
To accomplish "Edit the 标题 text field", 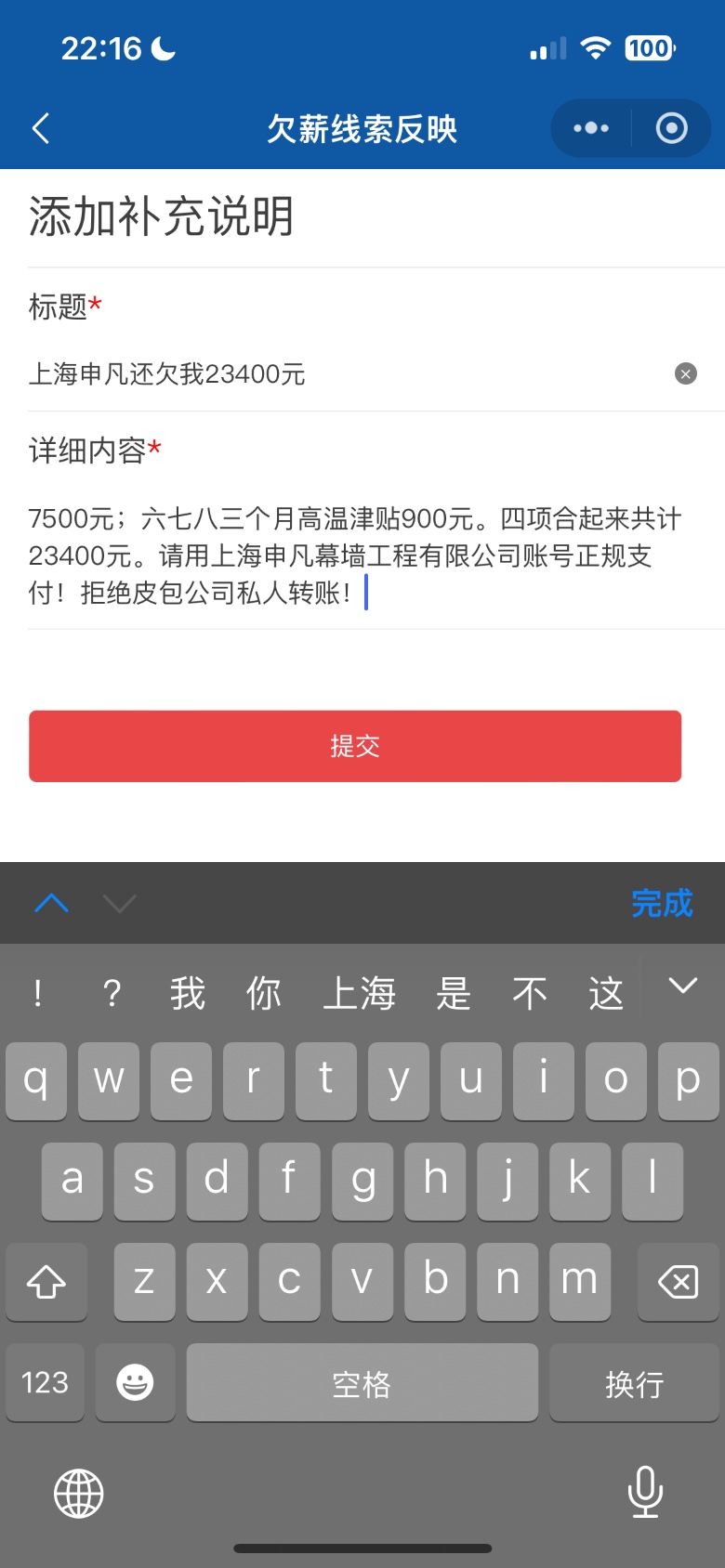I will (344, 373).
